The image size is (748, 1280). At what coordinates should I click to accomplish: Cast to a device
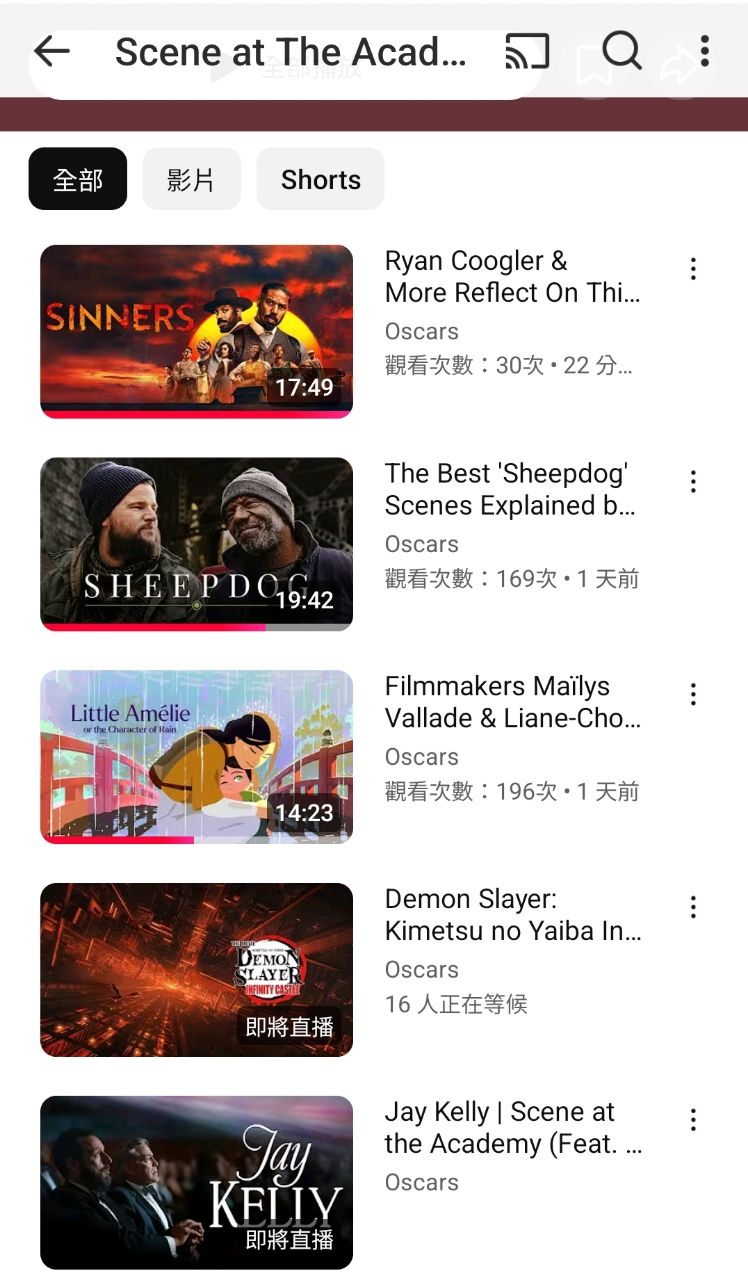527,51
